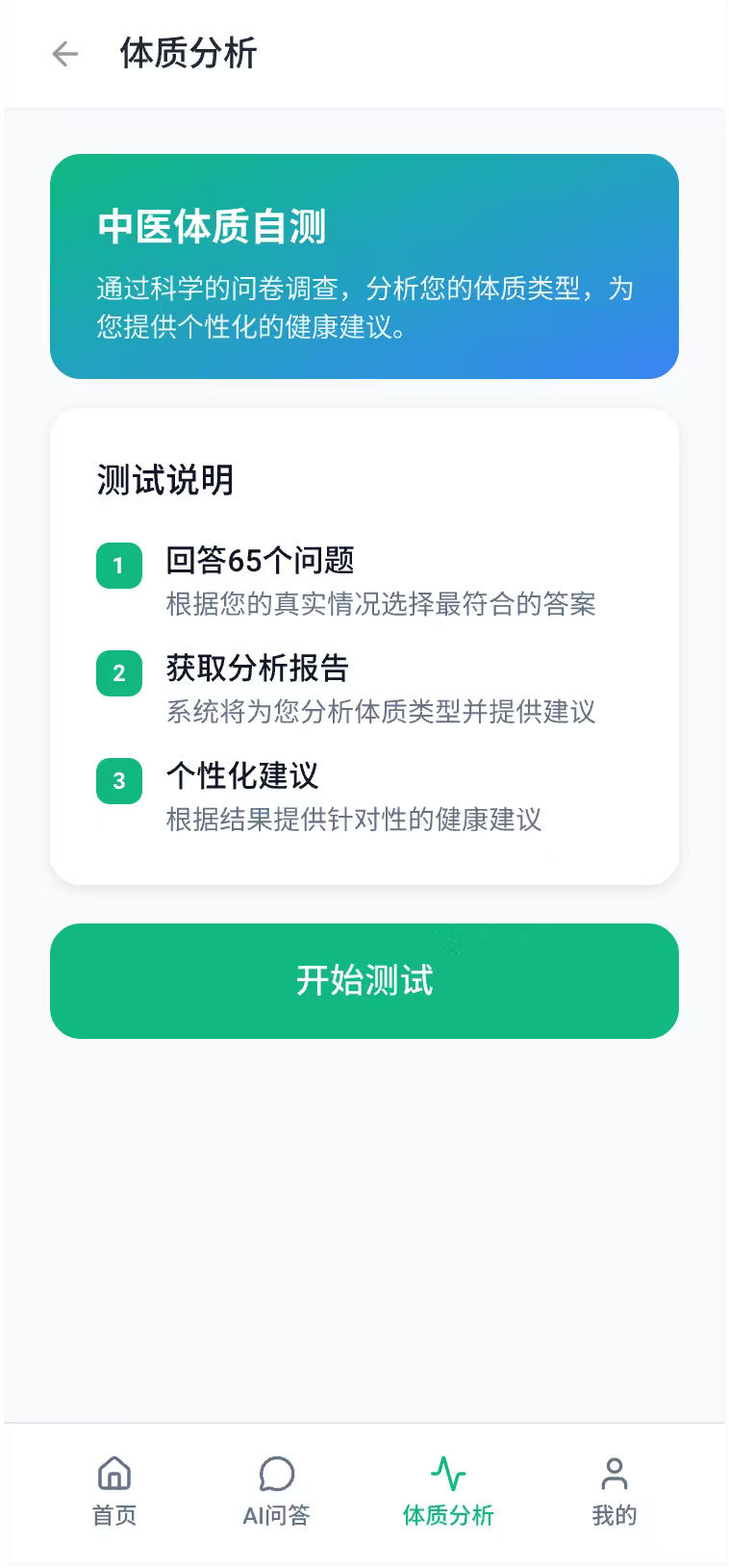
Task: Go to the 我的 tab
Action: point(614,1490)
